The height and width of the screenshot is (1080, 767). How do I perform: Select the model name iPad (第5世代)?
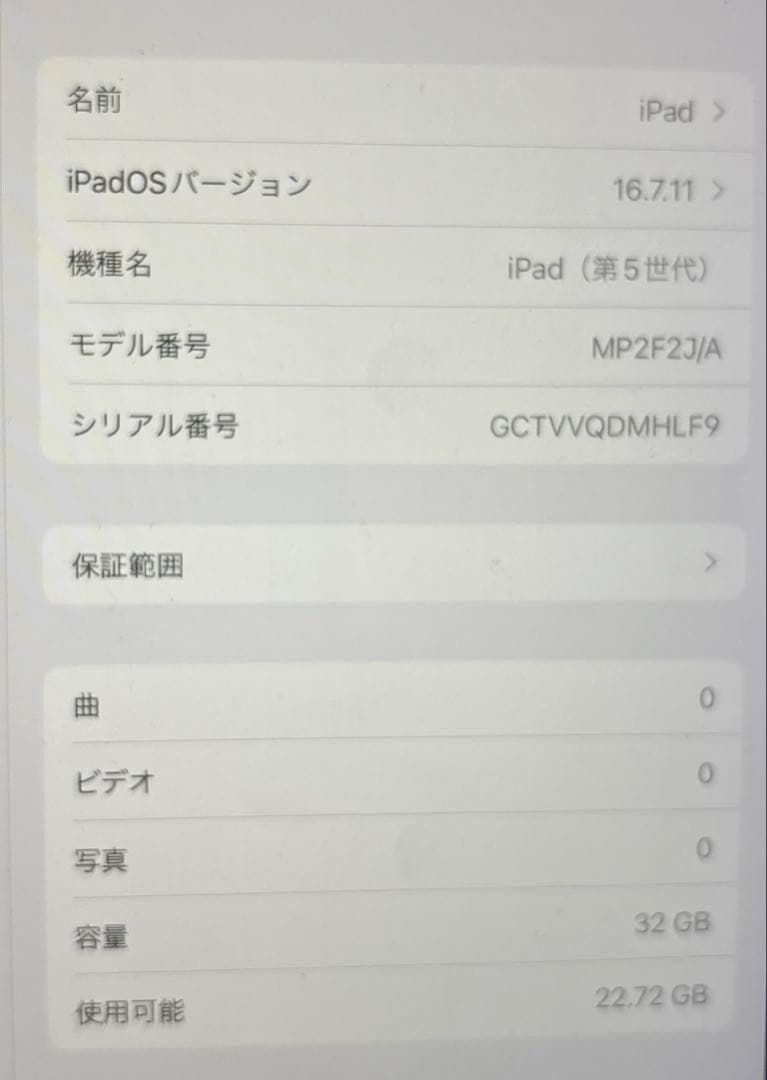pos(610,268)
